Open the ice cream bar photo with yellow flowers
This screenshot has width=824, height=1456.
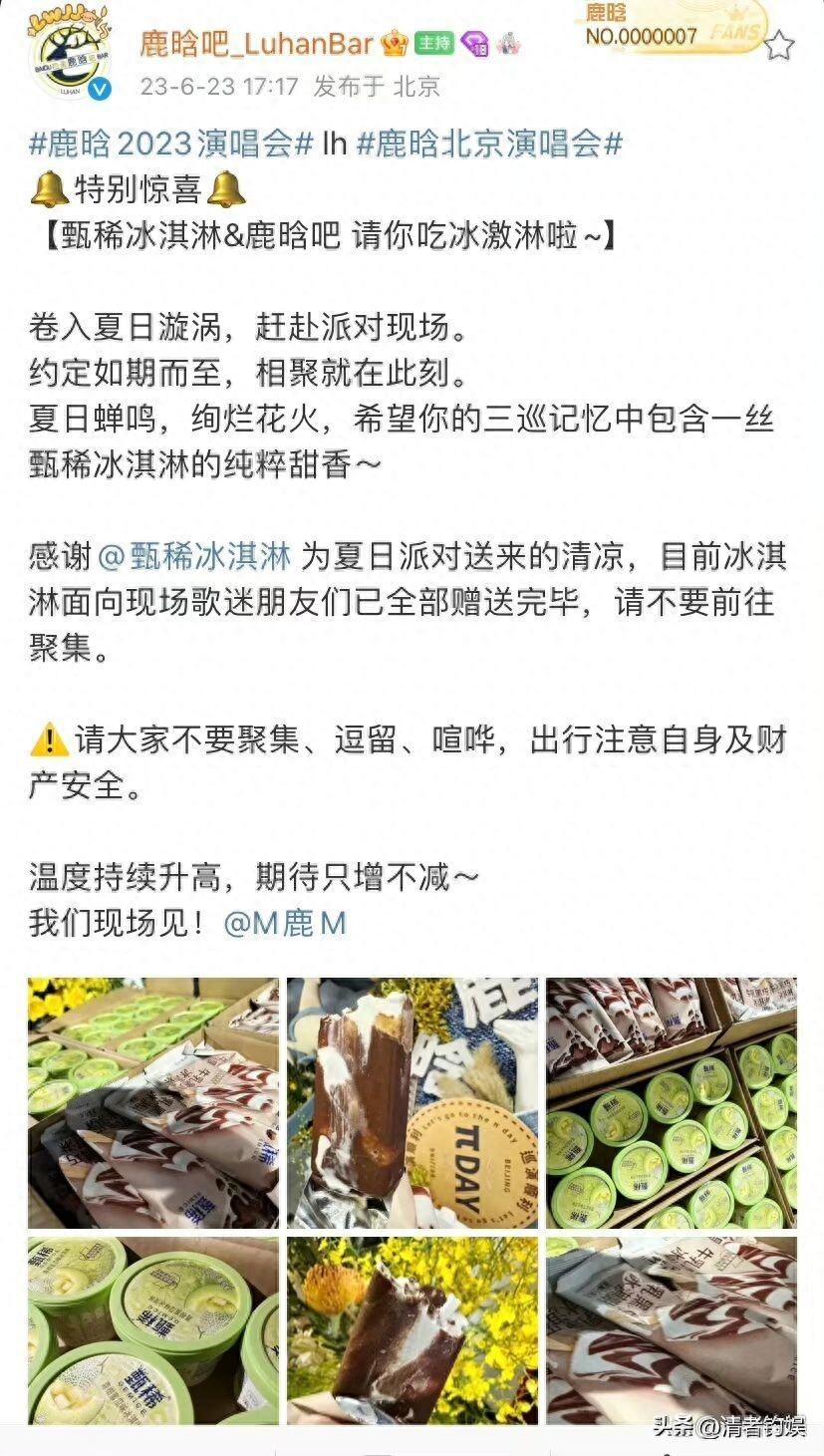[x=412, y=1329]
